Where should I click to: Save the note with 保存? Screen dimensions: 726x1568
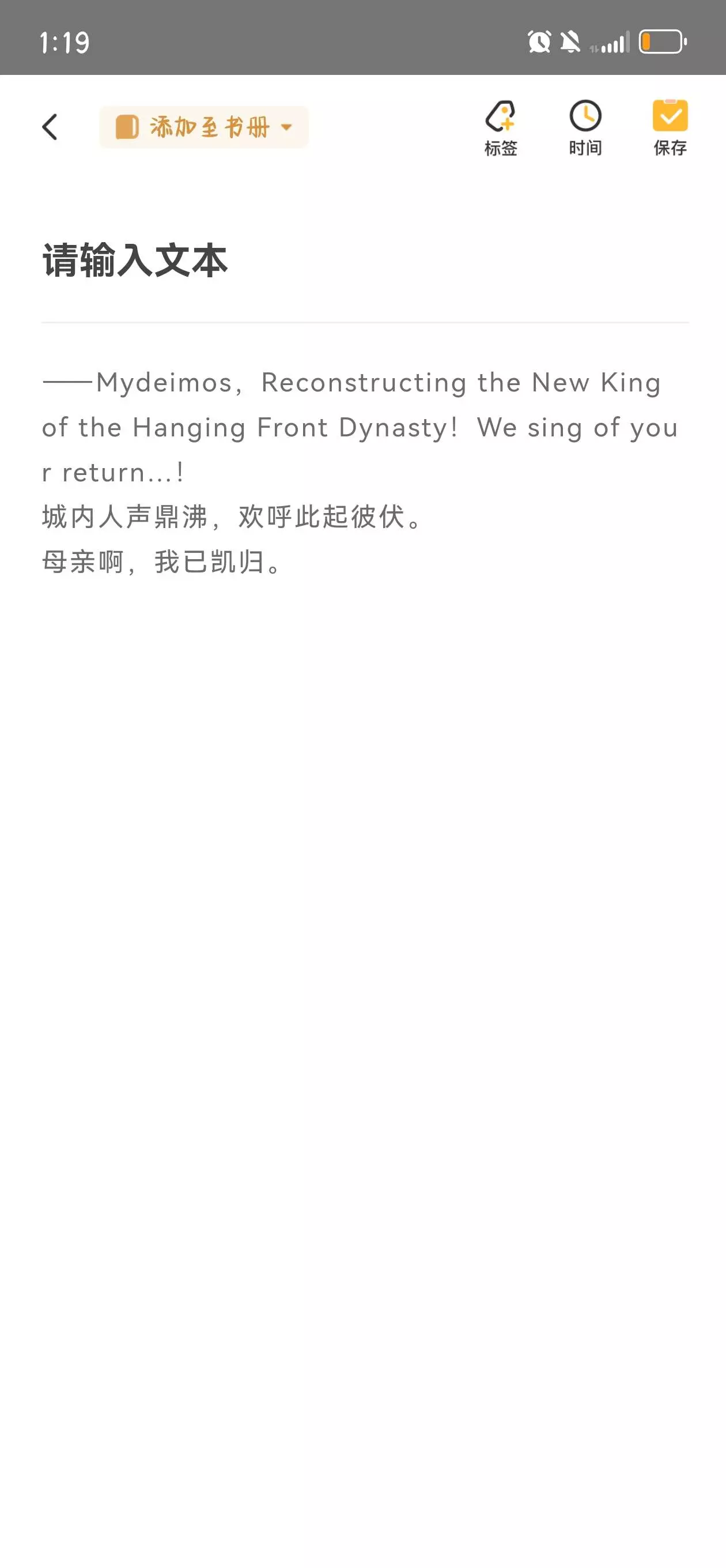click(x=670, y=128)
